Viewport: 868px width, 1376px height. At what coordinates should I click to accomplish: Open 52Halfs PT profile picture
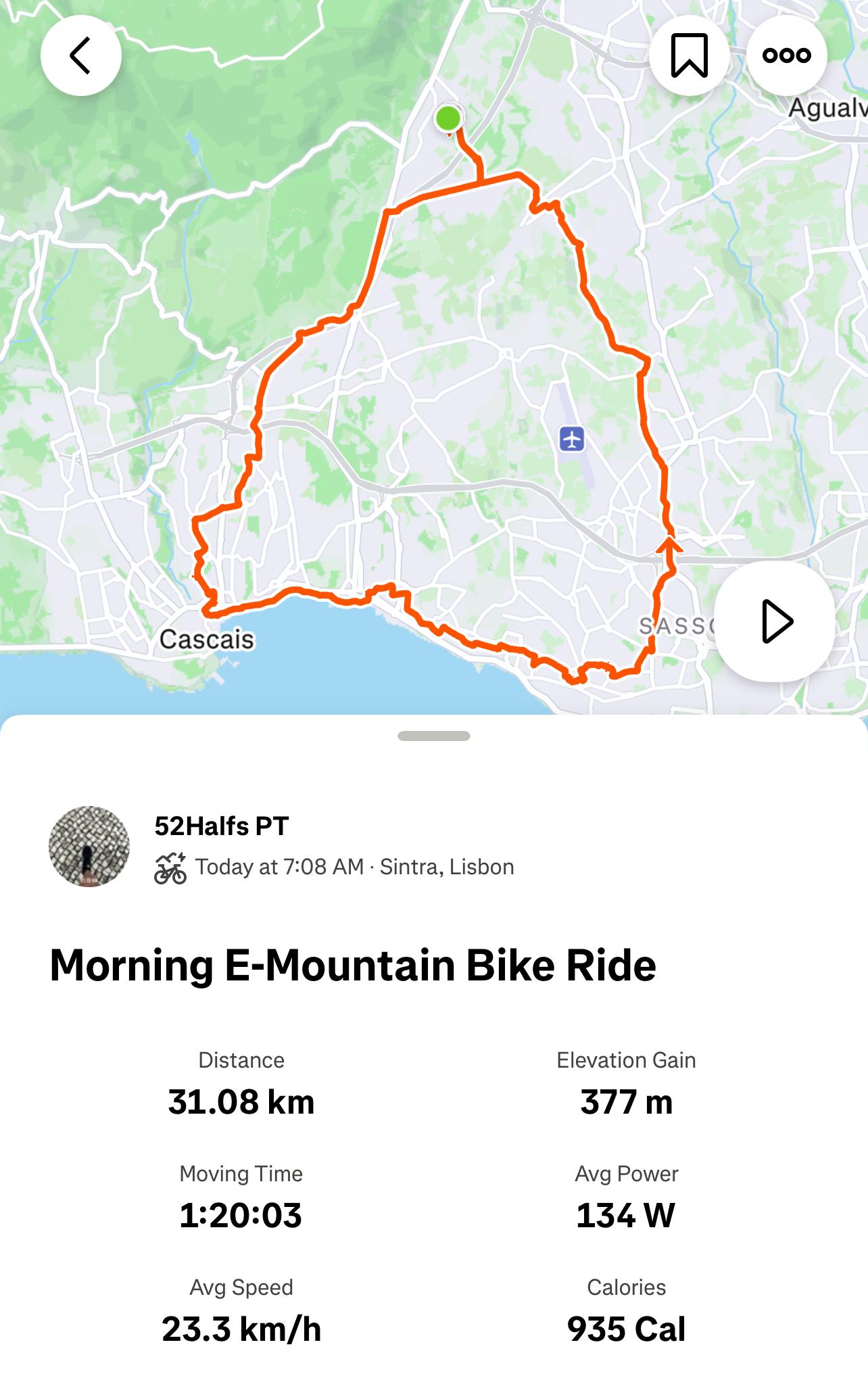pyautogui.click(x=89, y=846)
